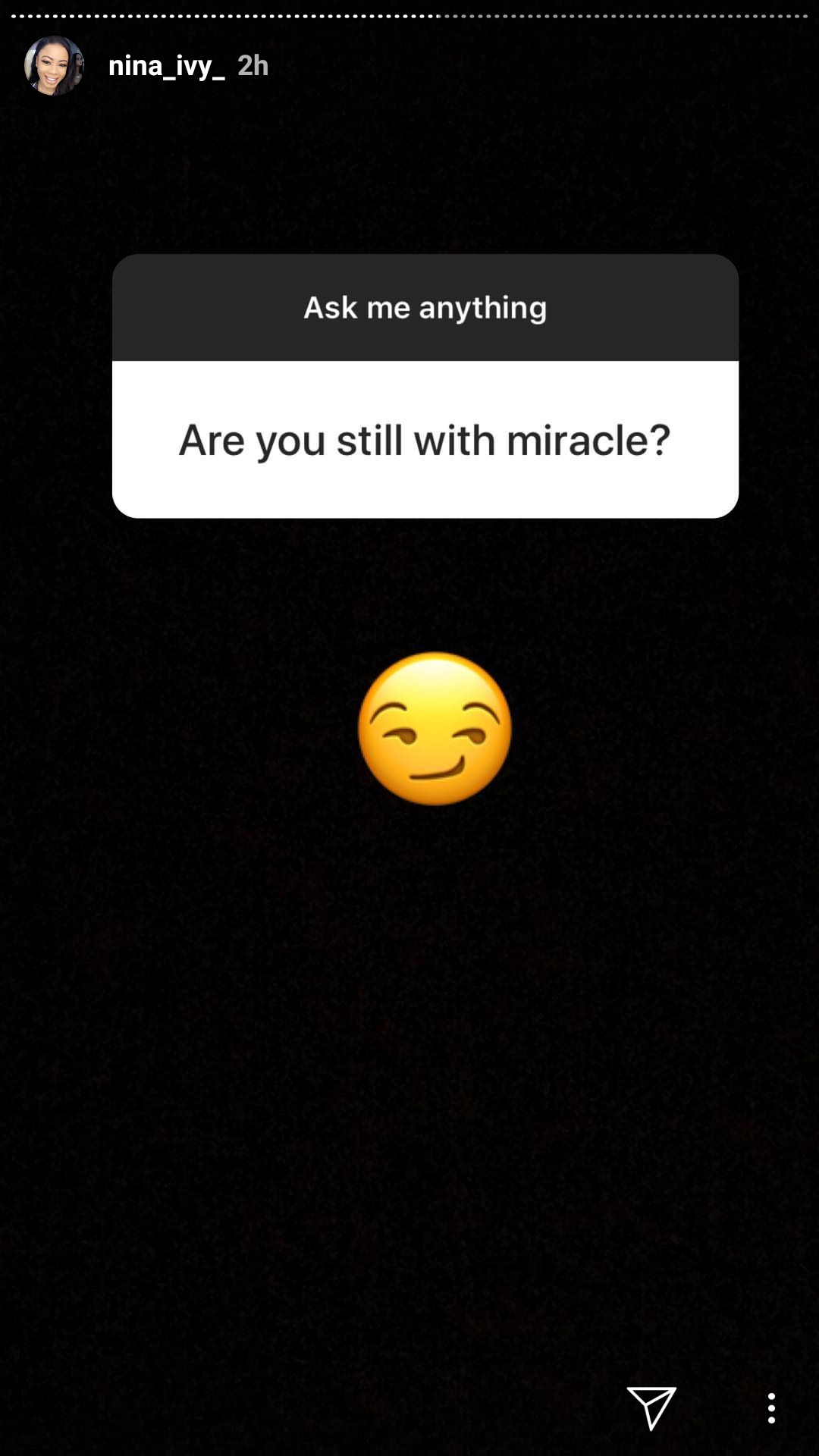This screenshot has width=819, height=1456.
Task: Open nina_ivy_ profile picture
Action: [x=54, y=66]
